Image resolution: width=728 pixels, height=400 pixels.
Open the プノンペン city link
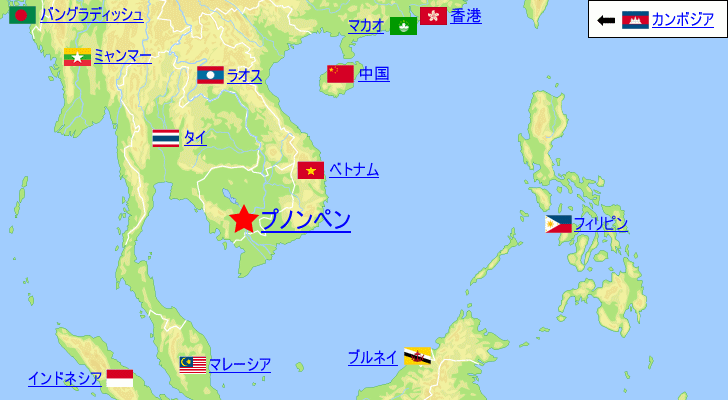305,220
